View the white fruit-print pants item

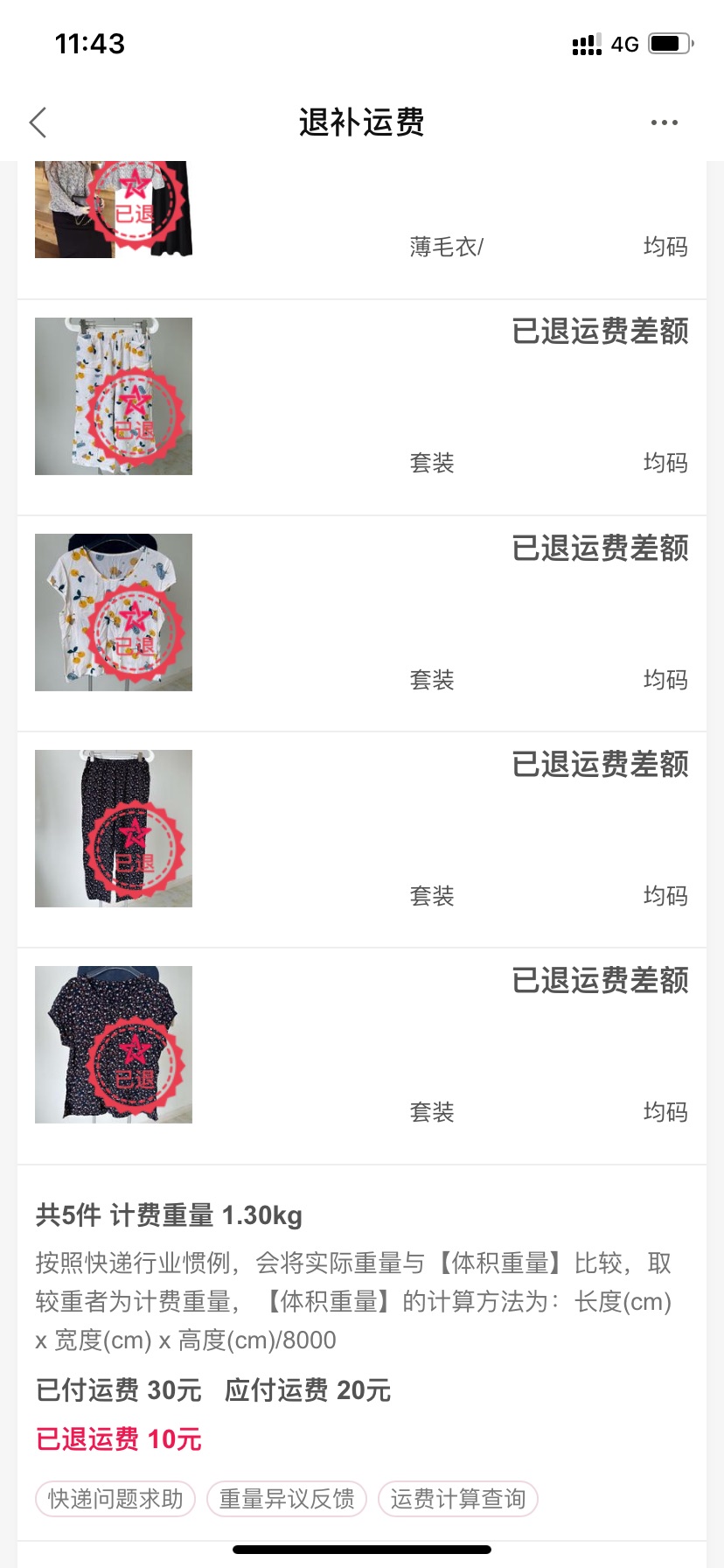point(114,396)
